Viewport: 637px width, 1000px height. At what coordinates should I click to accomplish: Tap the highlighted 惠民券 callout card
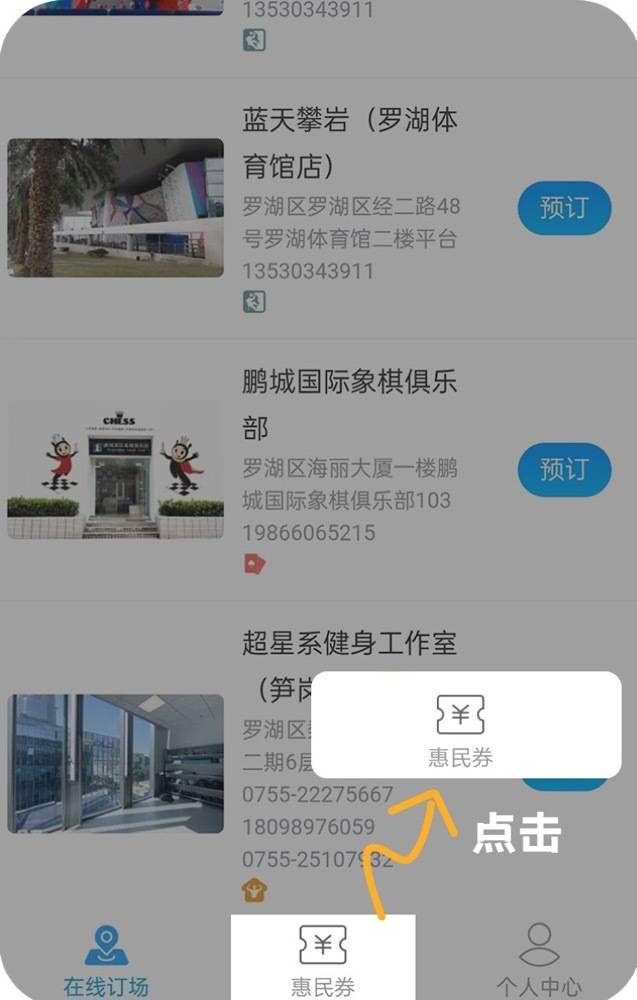pos(466,725)
